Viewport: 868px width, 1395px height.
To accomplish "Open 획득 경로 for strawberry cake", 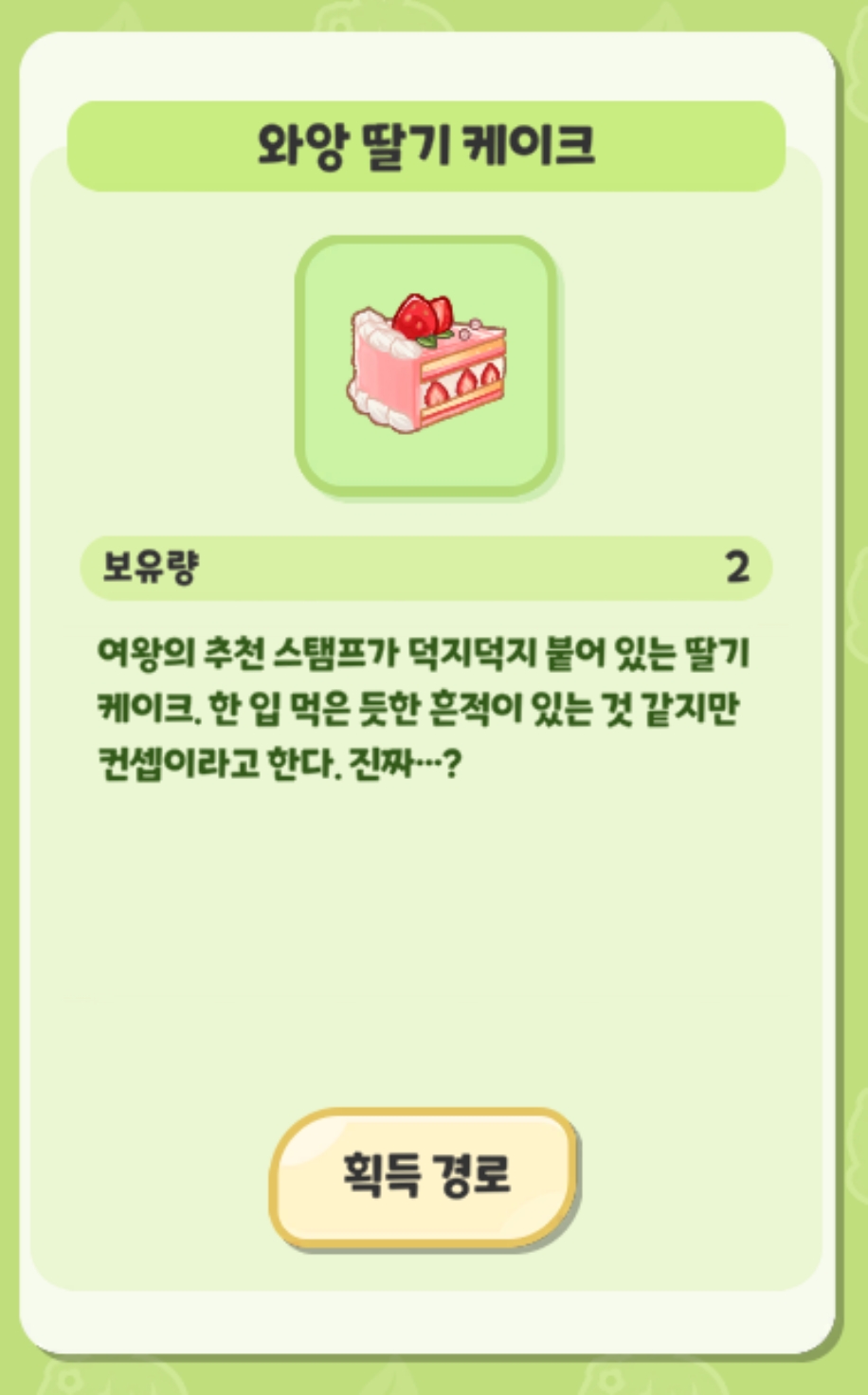I will click(x=425, y=1175).
